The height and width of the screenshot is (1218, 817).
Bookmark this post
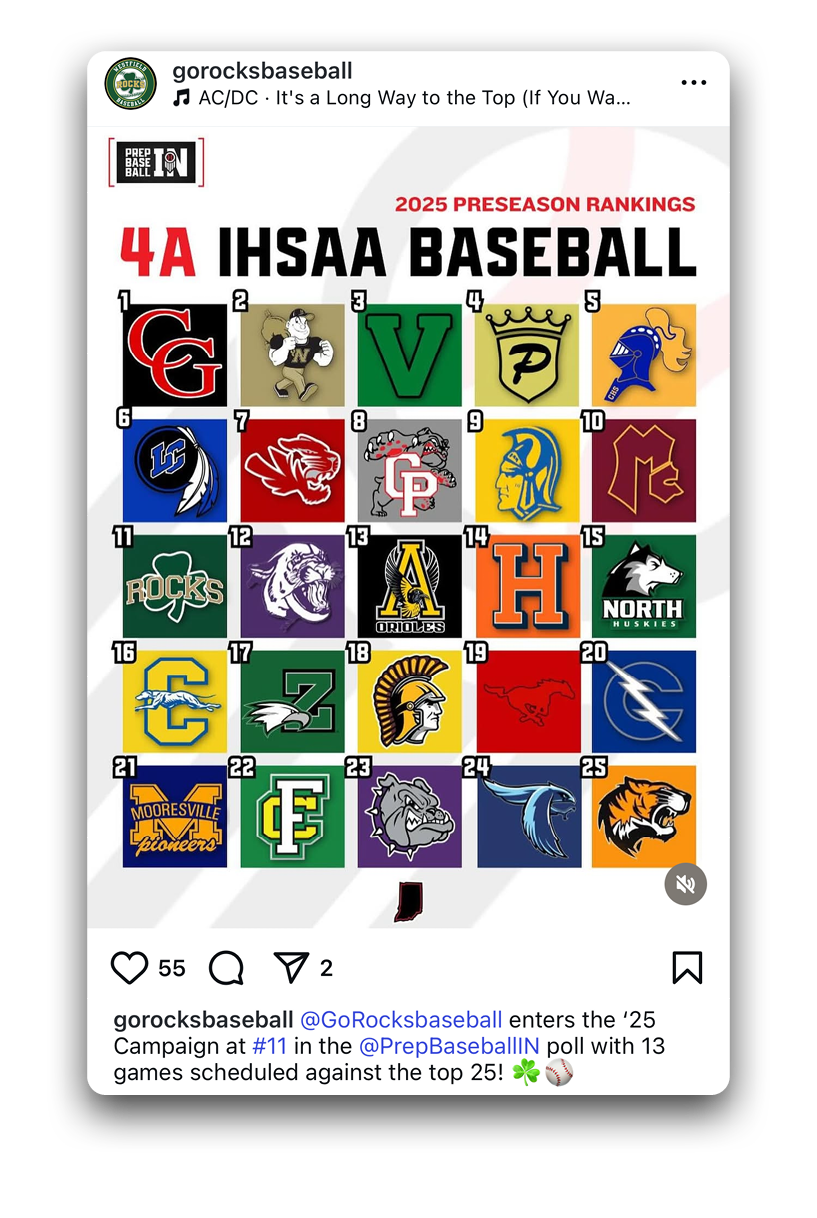(687, 967)
